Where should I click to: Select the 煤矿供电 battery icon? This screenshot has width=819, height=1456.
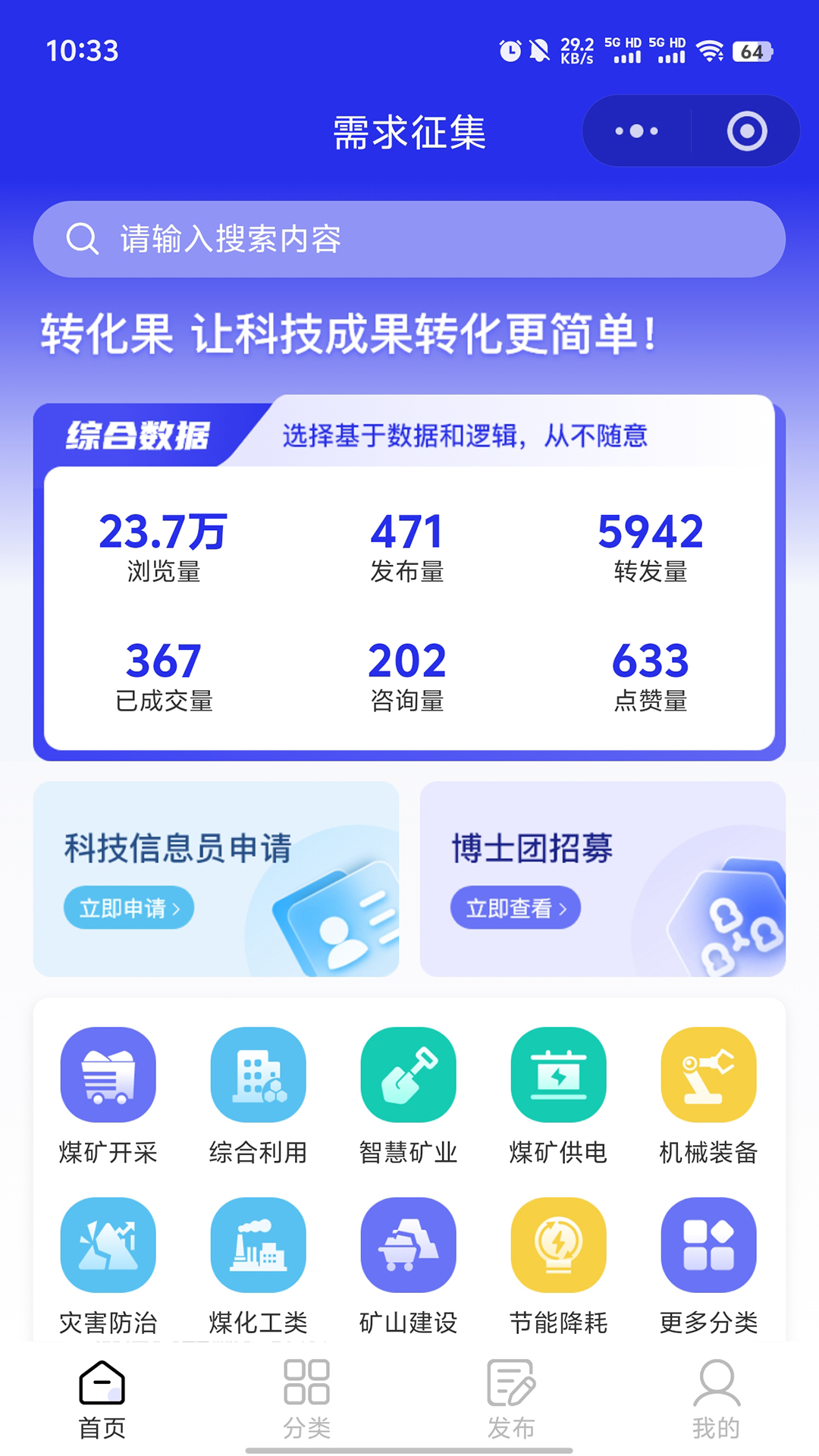coord(558,1075)
